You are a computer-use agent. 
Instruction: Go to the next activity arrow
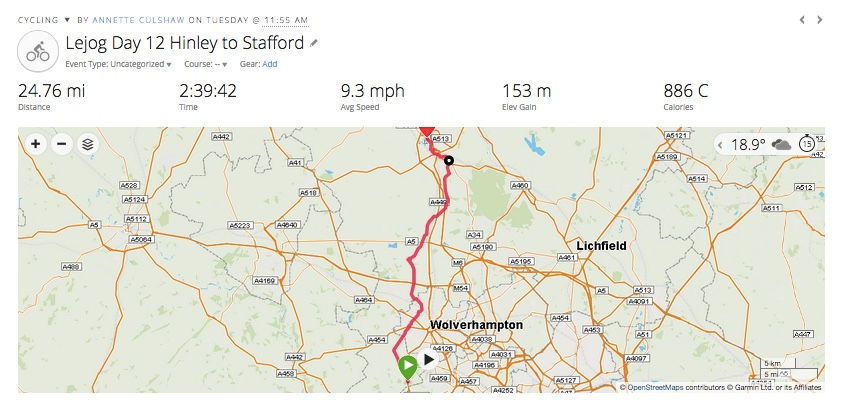820,20
